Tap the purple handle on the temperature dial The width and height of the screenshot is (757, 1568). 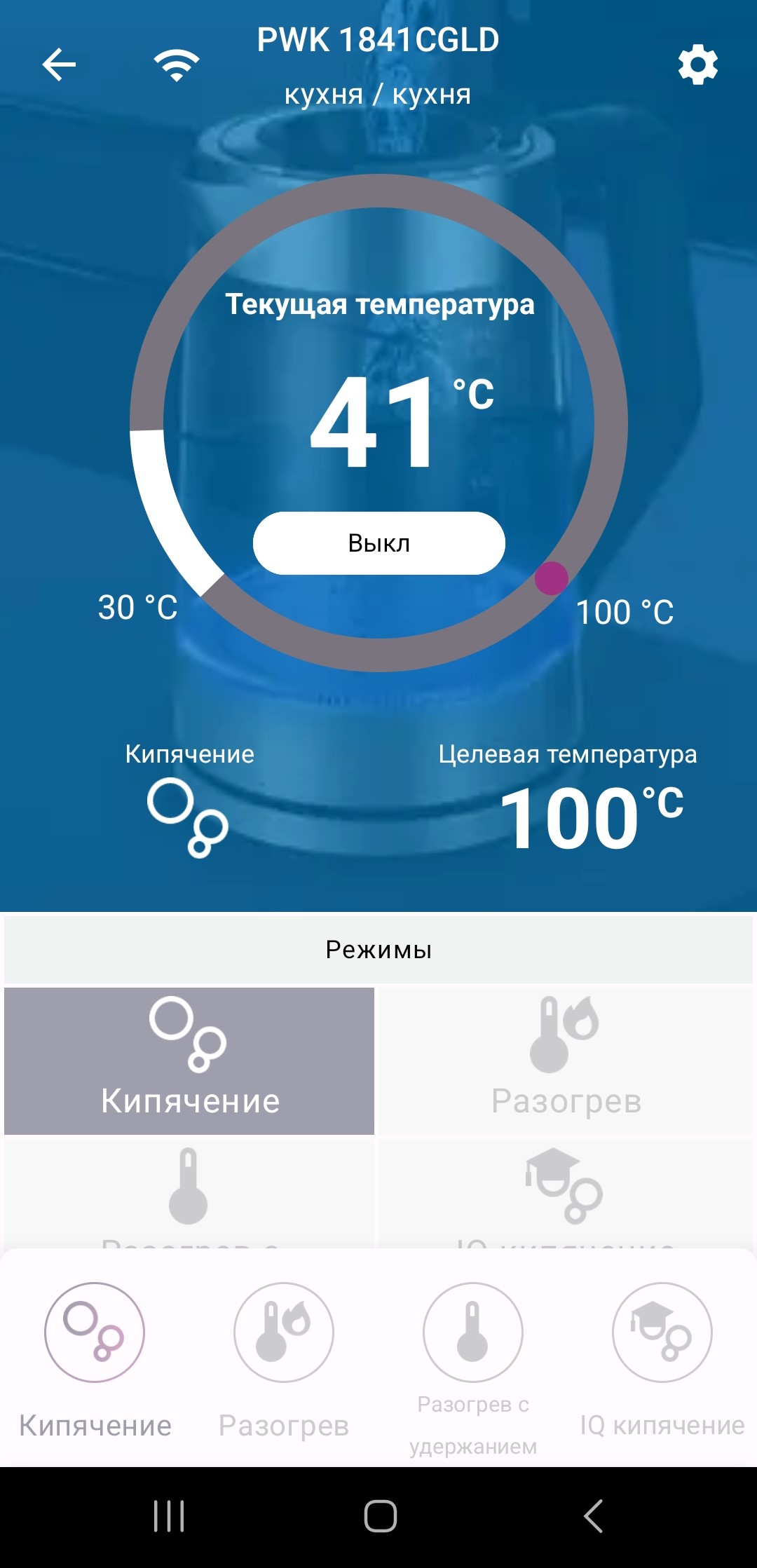[551, 578]
